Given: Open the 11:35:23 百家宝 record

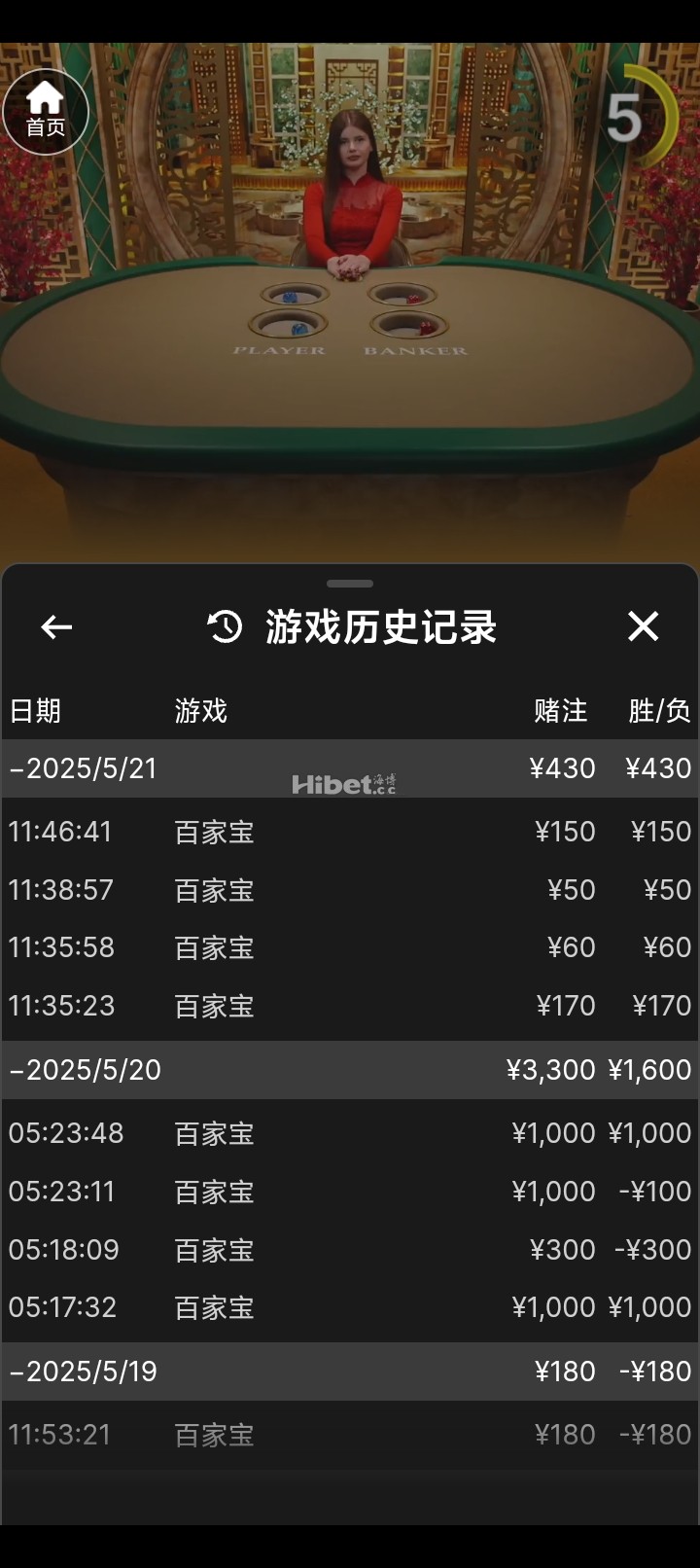Looking at the screenshot, I should [350, 1006].
